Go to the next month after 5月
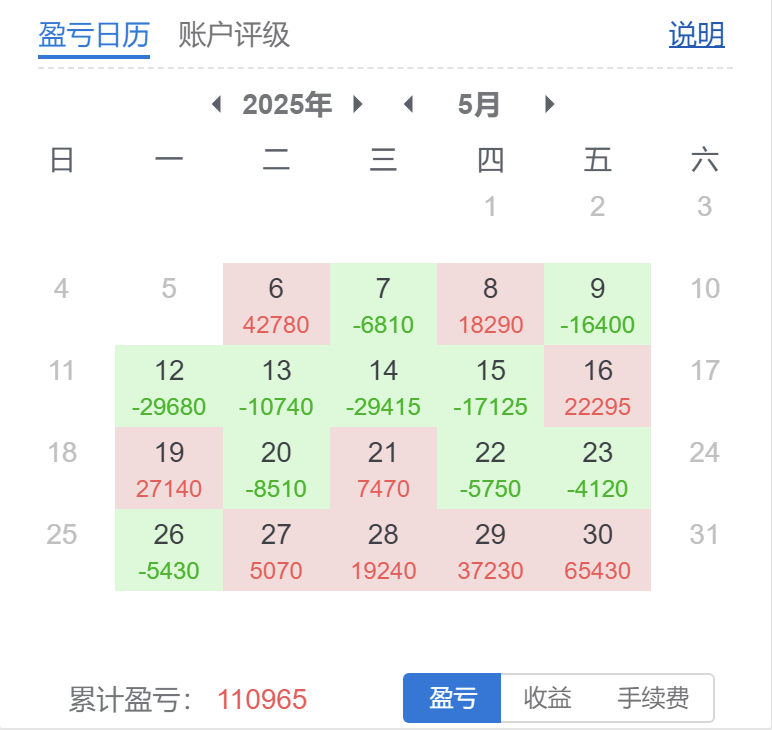This screenshot has width=772, height=730. pyautogui.click(x=549, y=104)
